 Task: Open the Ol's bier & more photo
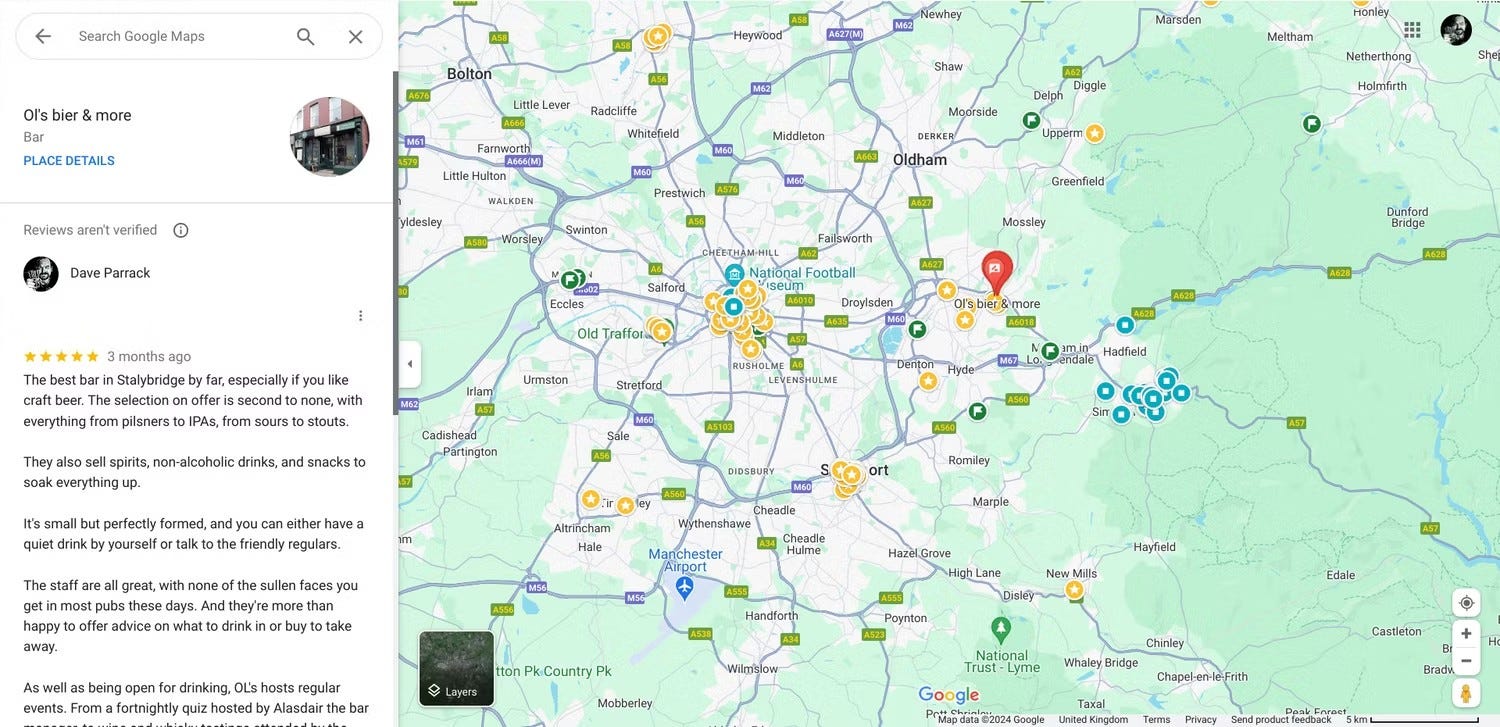[329, 137]
